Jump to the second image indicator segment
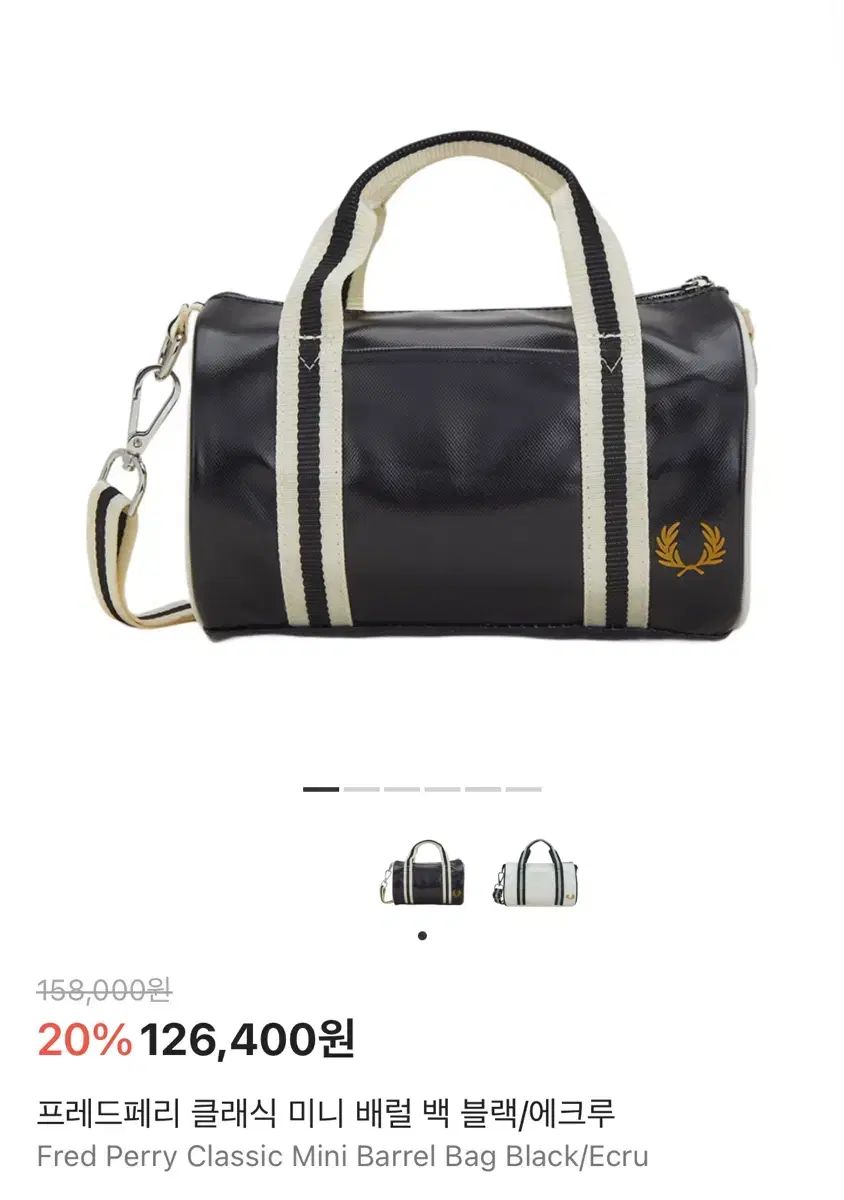The height and width of the screenshot is (1200, 844). (362, 789)
